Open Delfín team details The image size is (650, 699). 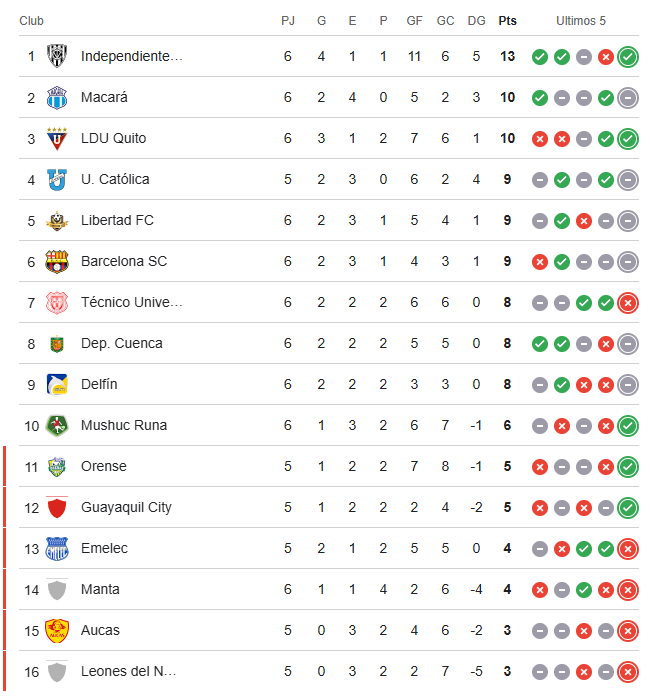point(99,384)
